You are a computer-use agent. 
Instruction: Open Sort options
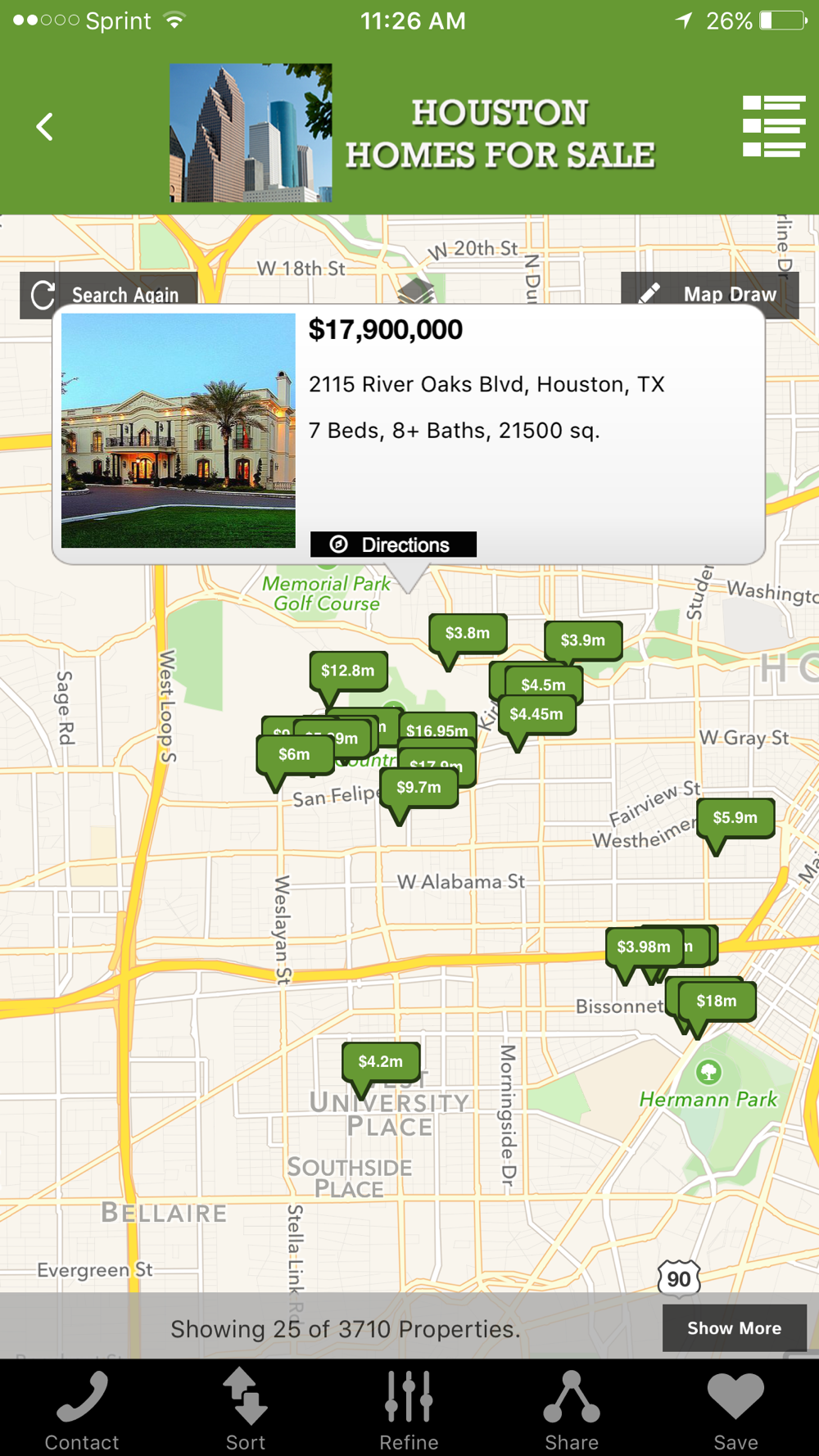(246, 1410)
